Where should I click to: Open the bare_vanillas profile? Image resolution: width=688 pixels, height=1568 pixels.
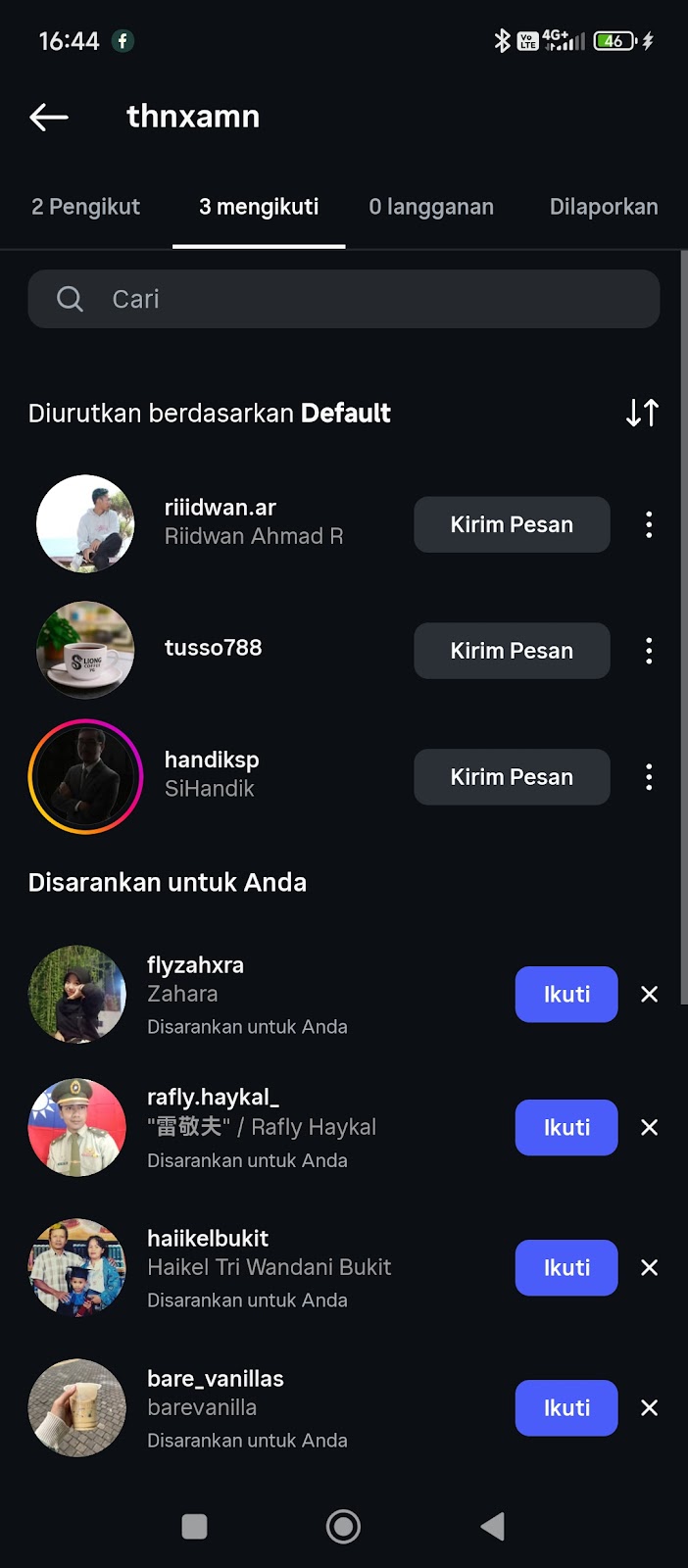click(216, 1379)
